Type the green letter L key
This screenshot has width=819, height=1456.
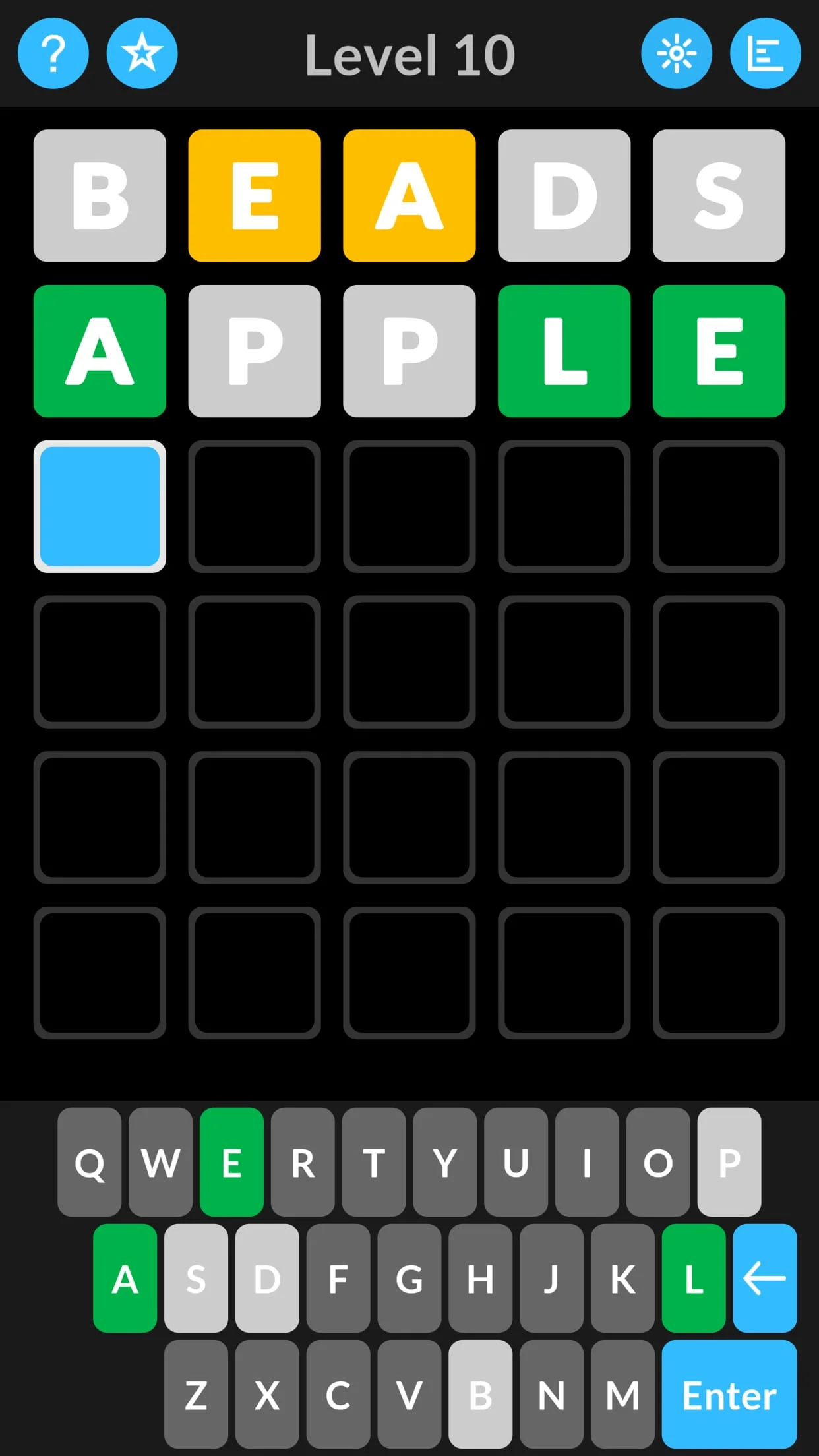[694, 1278]
